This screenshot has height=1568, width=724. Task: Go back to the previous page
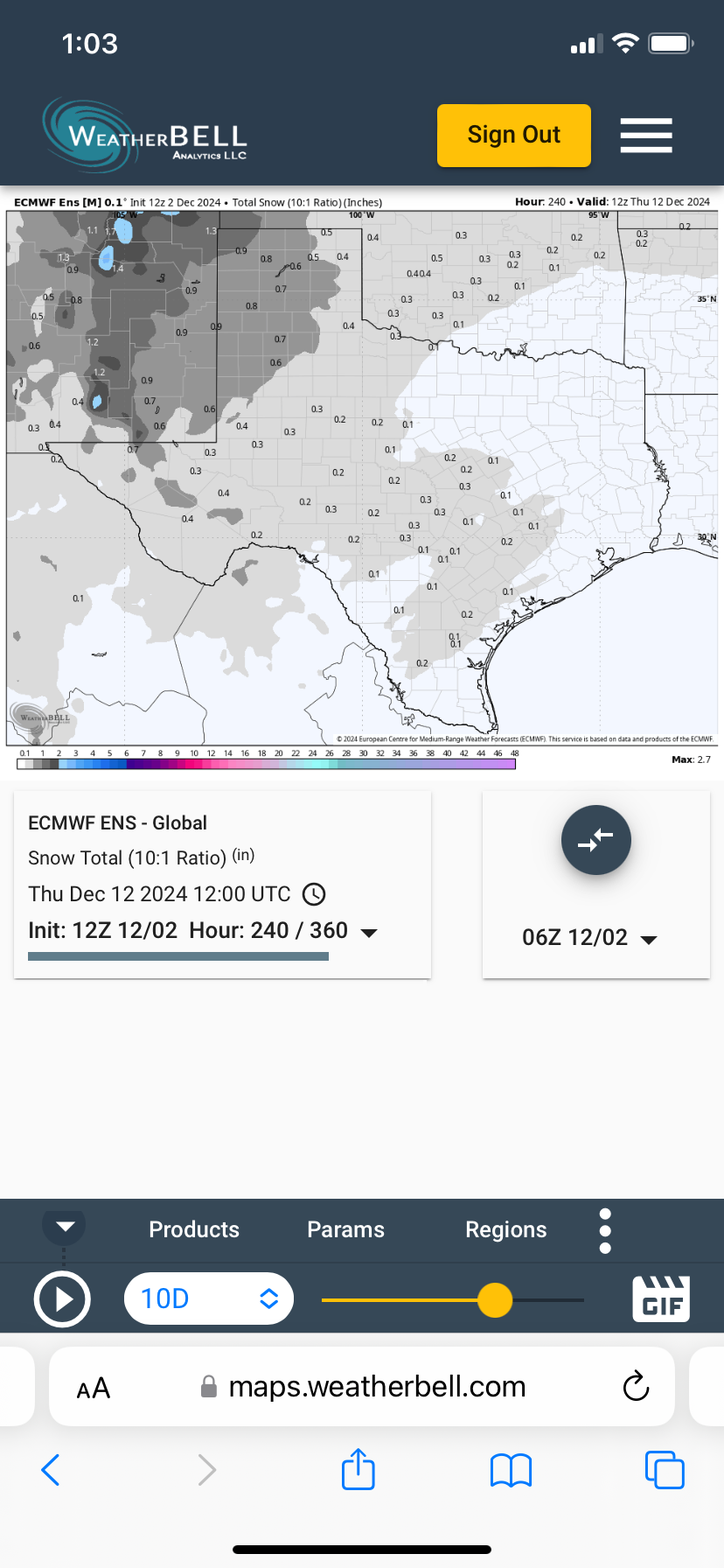tap(51, 1470)
